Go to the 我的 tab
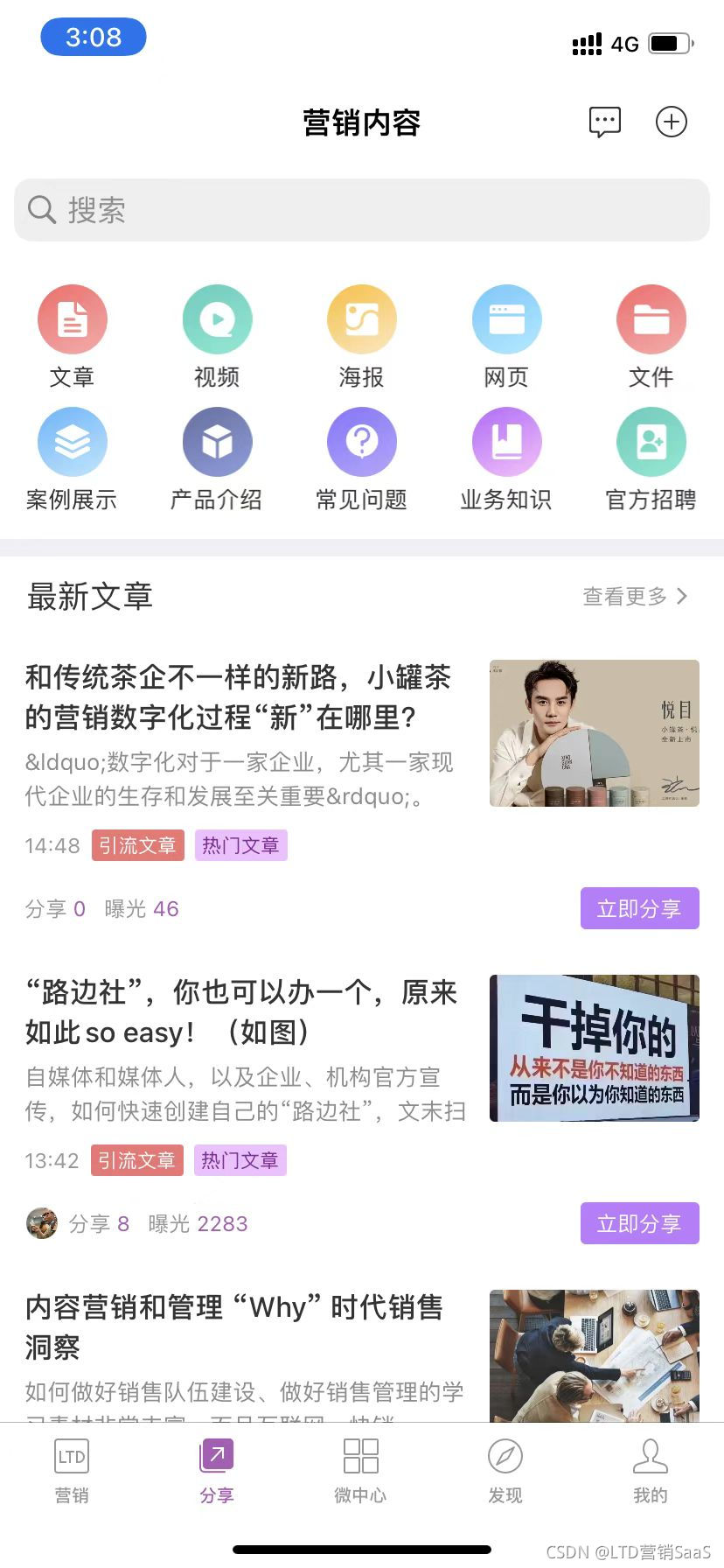Viewport: 724px width, 1568px height. pos(650,1470)
